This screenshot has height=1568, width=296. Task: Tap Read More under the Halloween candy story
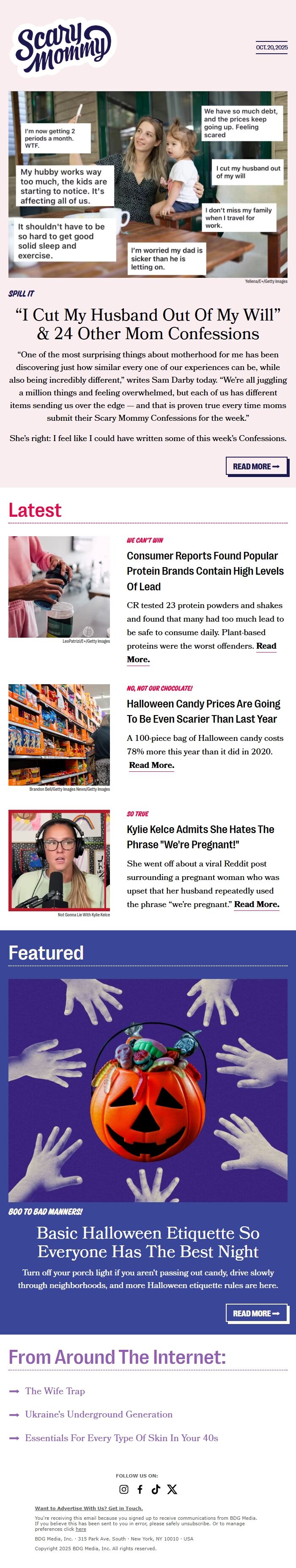(152, 765)
